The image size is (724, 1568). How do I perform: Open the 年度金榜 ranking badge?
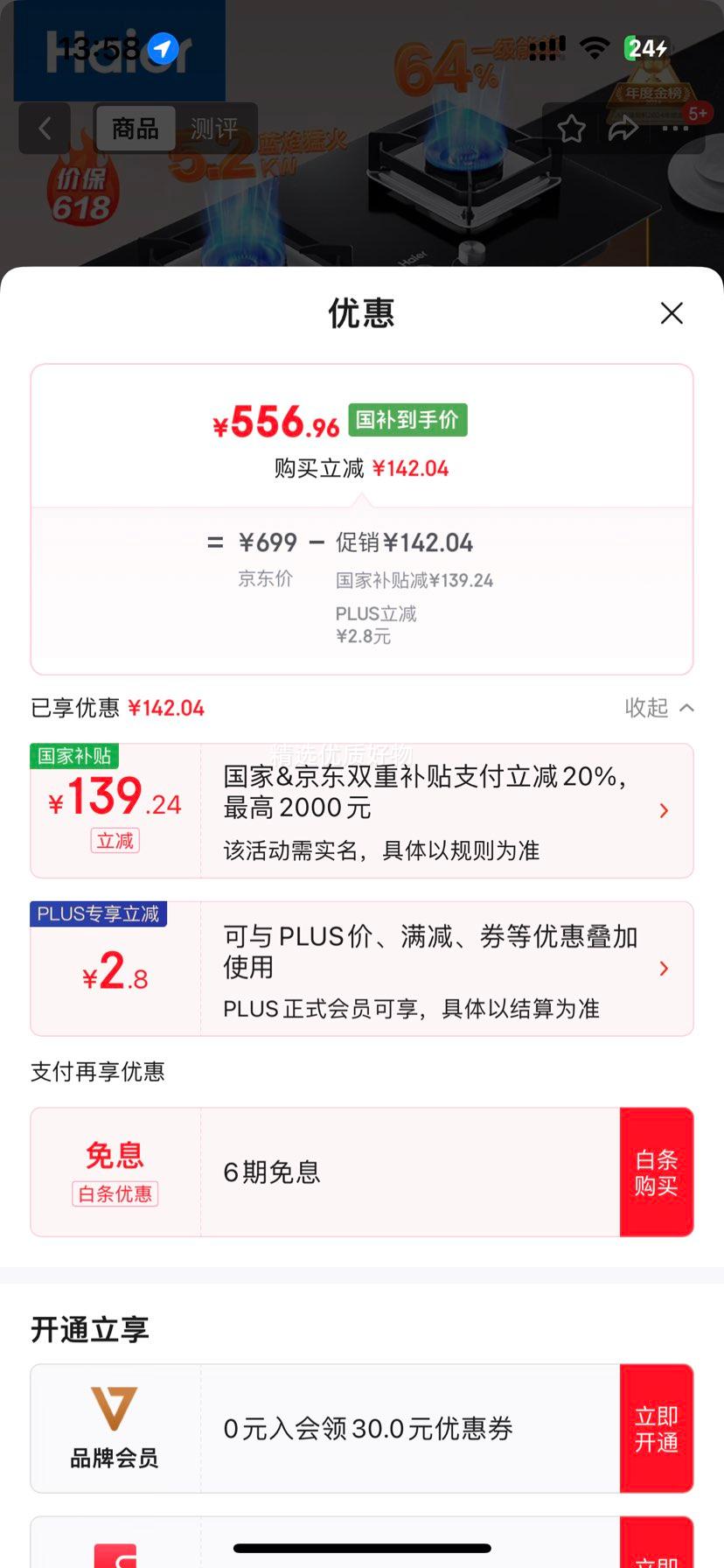651,92
